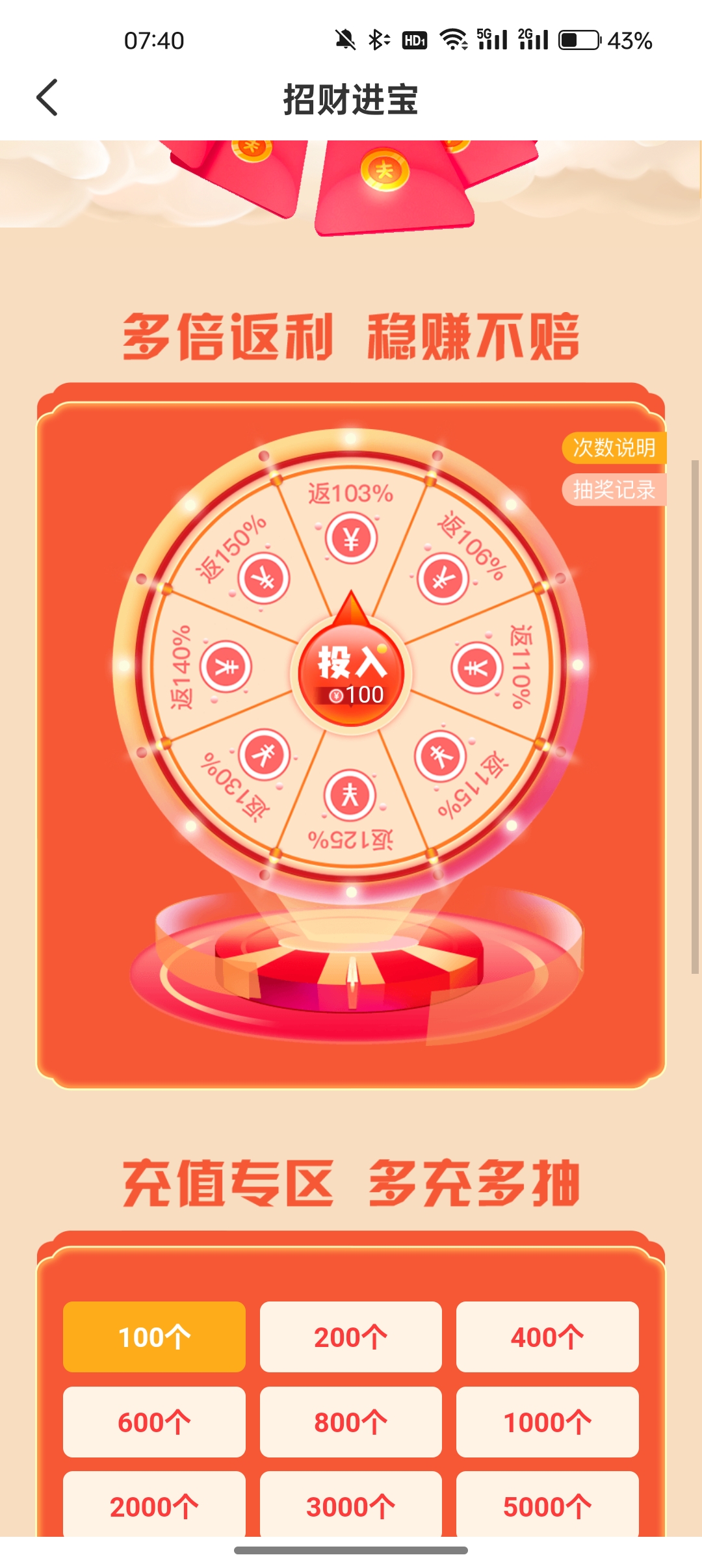Image resolution: width=702 pixels, height=1568 pixels.
Task: Select the 5000个 recharge package
Action: pos(547,1505)
